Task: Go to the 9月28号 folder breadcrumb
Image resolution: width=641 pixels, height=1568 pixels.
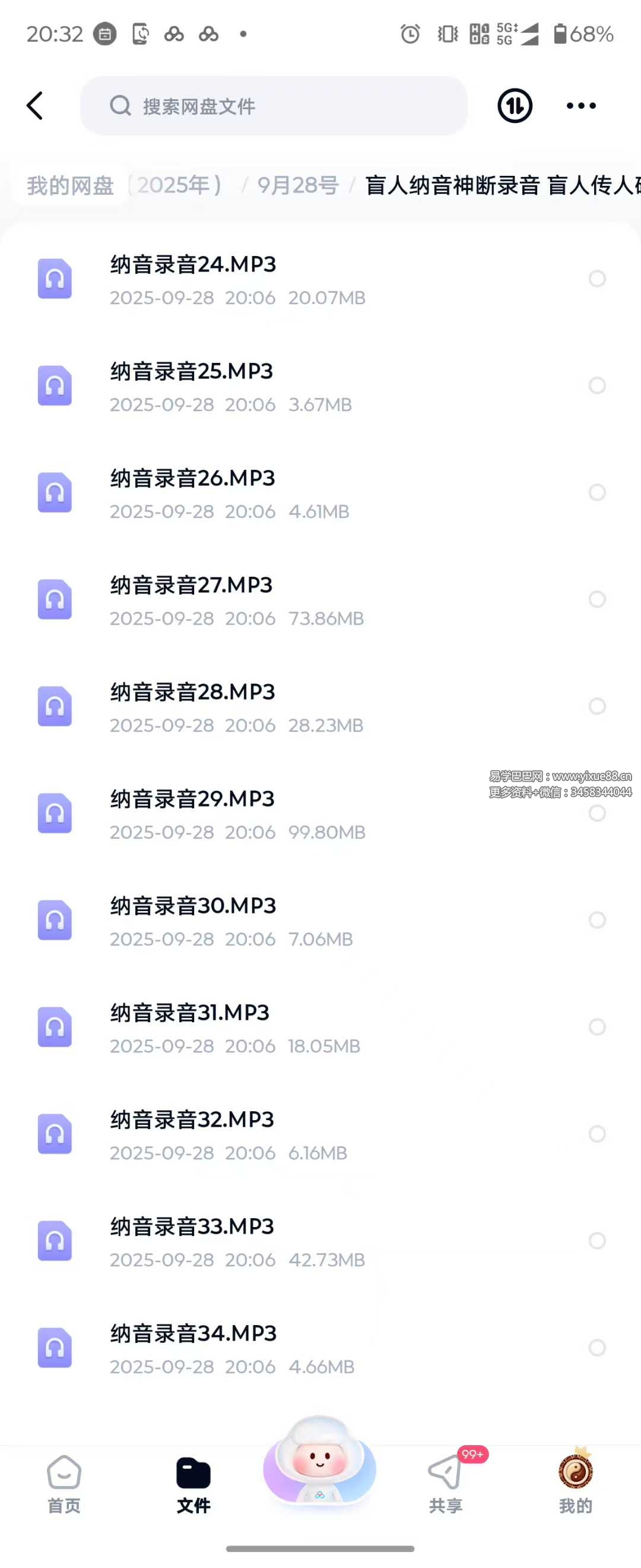Action: pyautogui.click(x=297, y=185)
